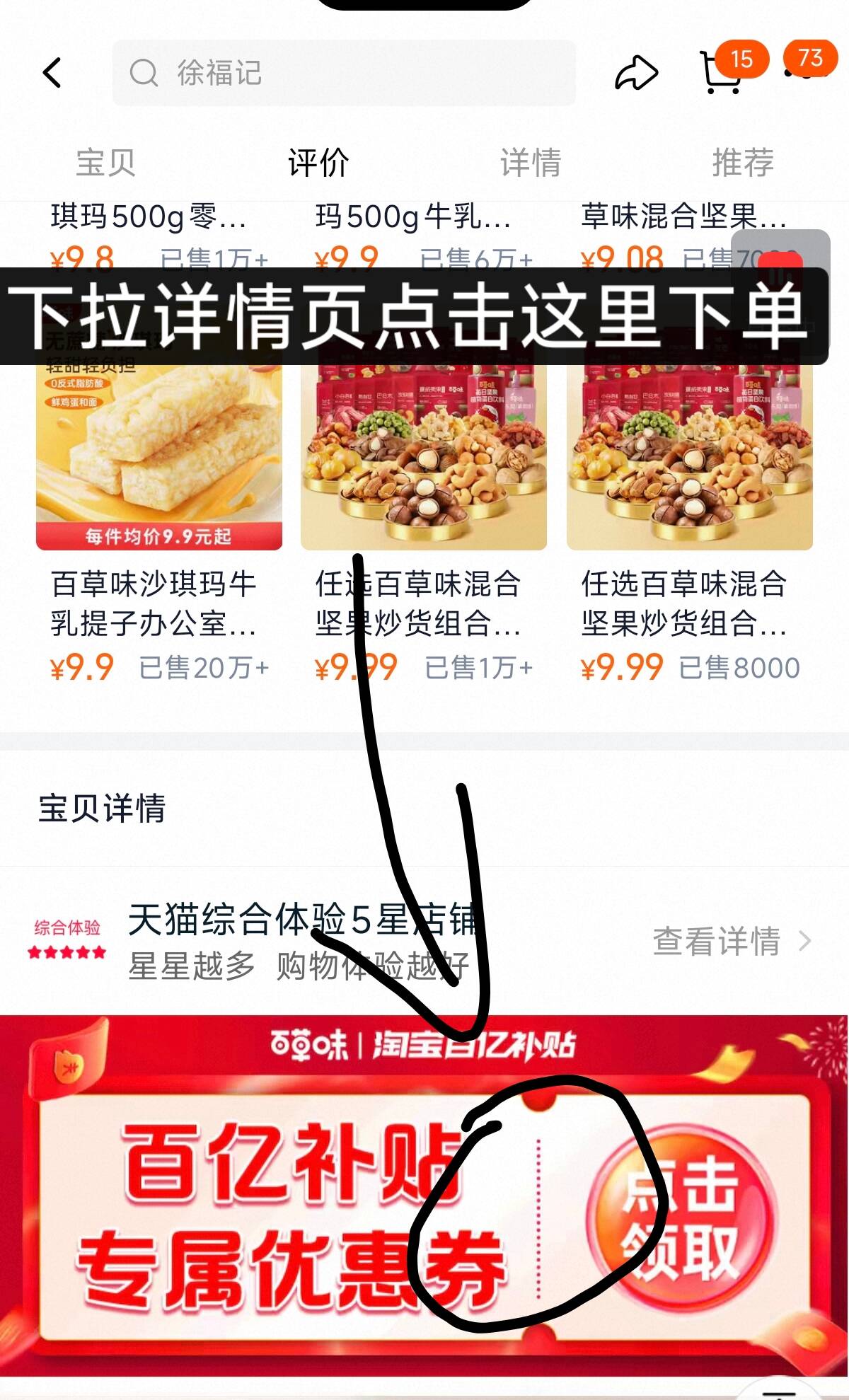Select the 推荐 tab
The width and height of the screenshot is (849, 1400).
tap(743, 163)
